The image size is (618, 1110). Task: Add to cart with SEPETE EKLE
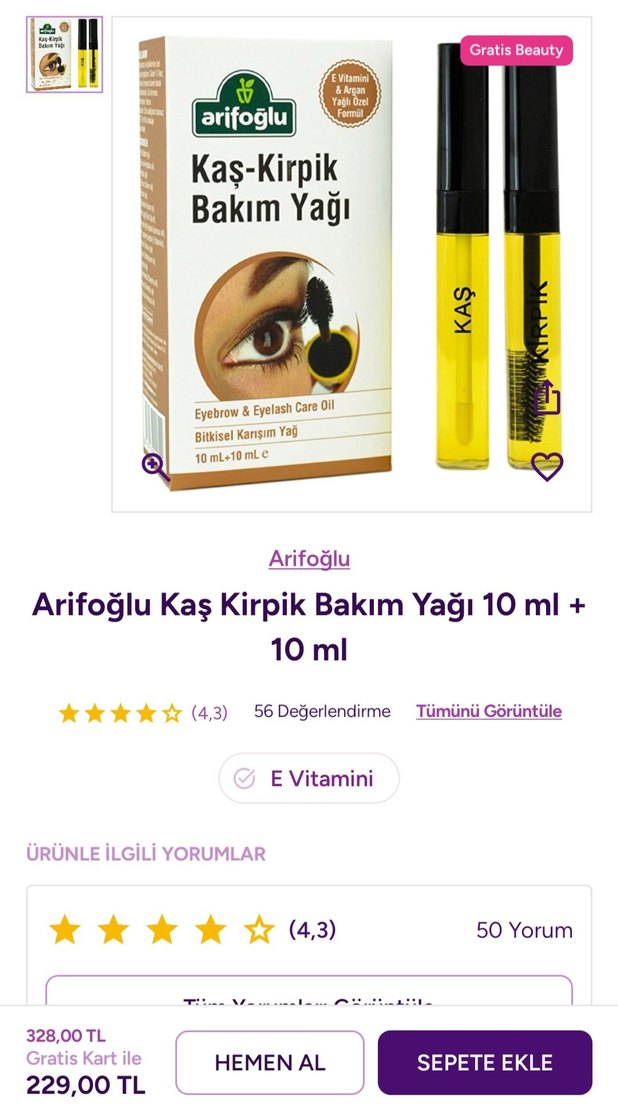click(484, 1062)
